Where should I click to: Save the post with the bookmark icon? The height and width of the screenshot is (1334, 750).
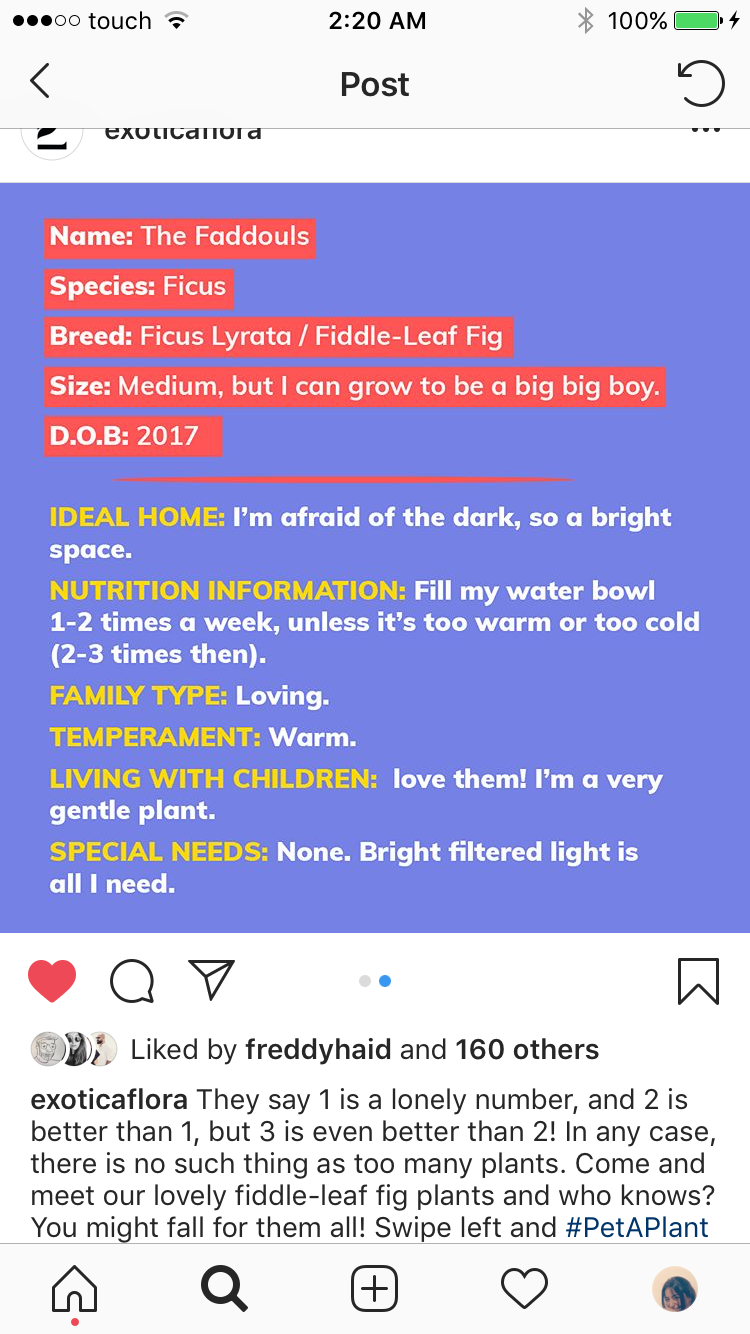698,981
